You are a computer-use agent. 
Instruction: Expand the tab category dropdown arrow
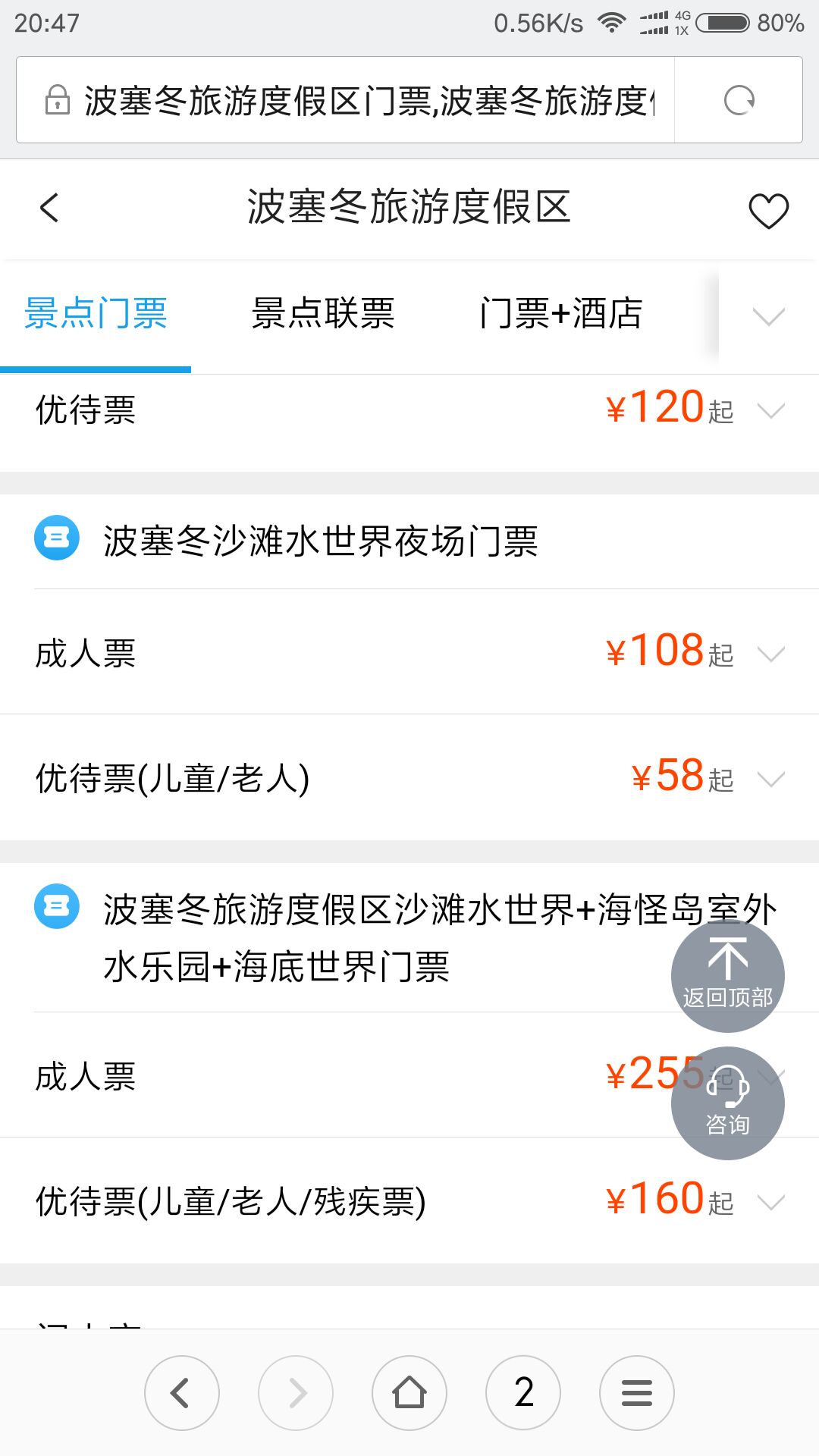pos(768,315)
